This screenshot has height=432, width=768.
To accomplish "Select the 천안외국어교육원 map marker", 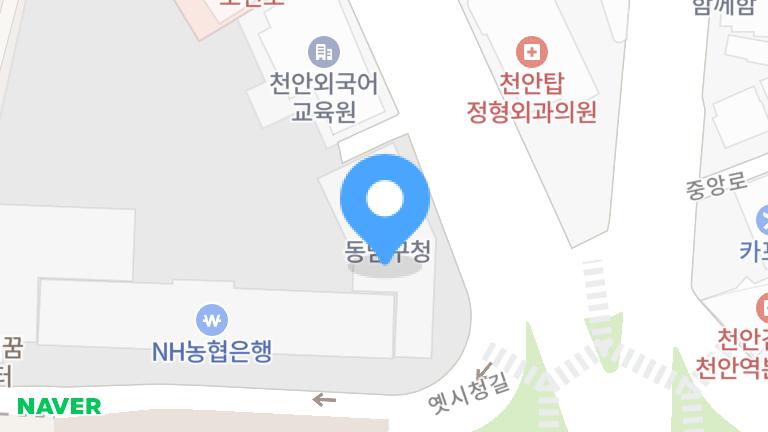I will [323, 51].
